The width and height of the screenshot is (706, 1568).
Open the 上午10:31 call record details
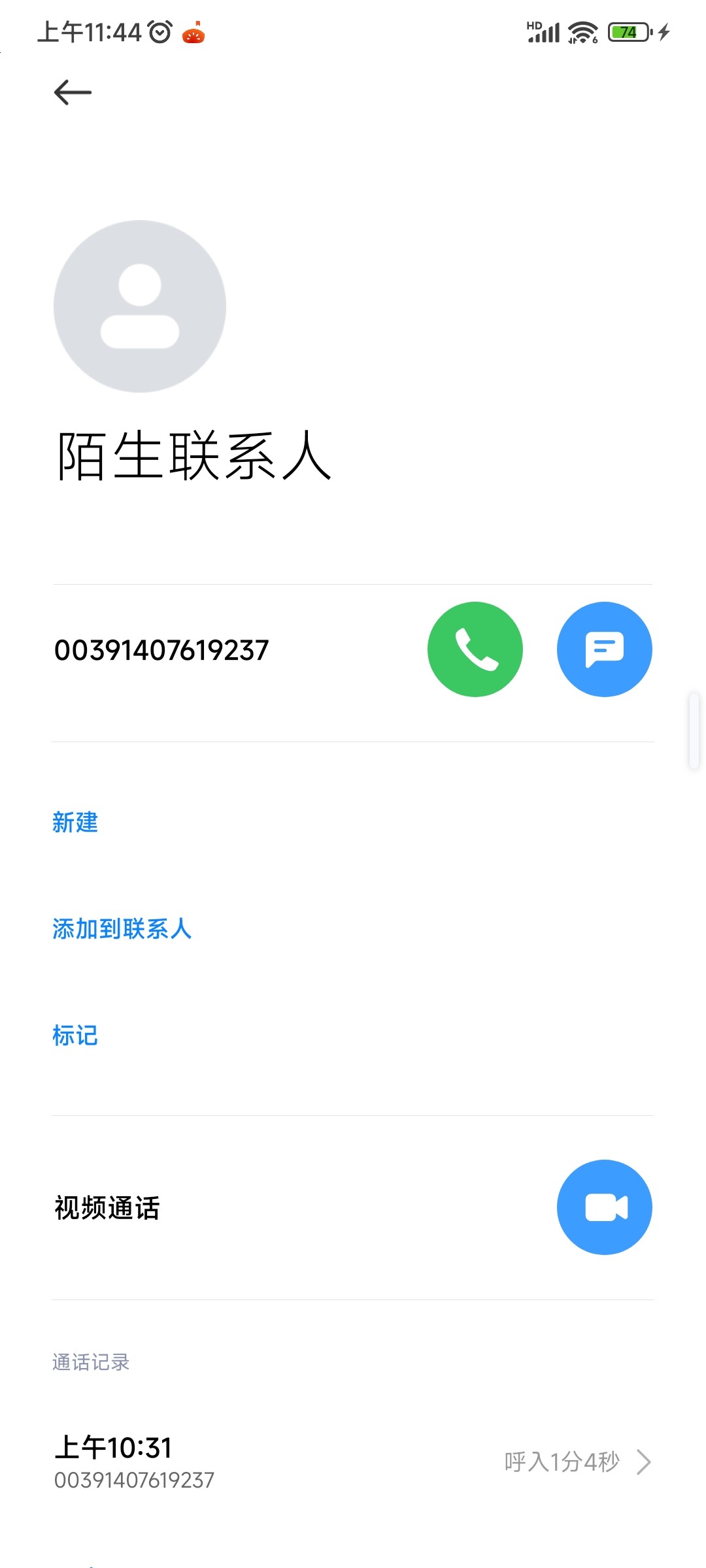coord(353,1462)
